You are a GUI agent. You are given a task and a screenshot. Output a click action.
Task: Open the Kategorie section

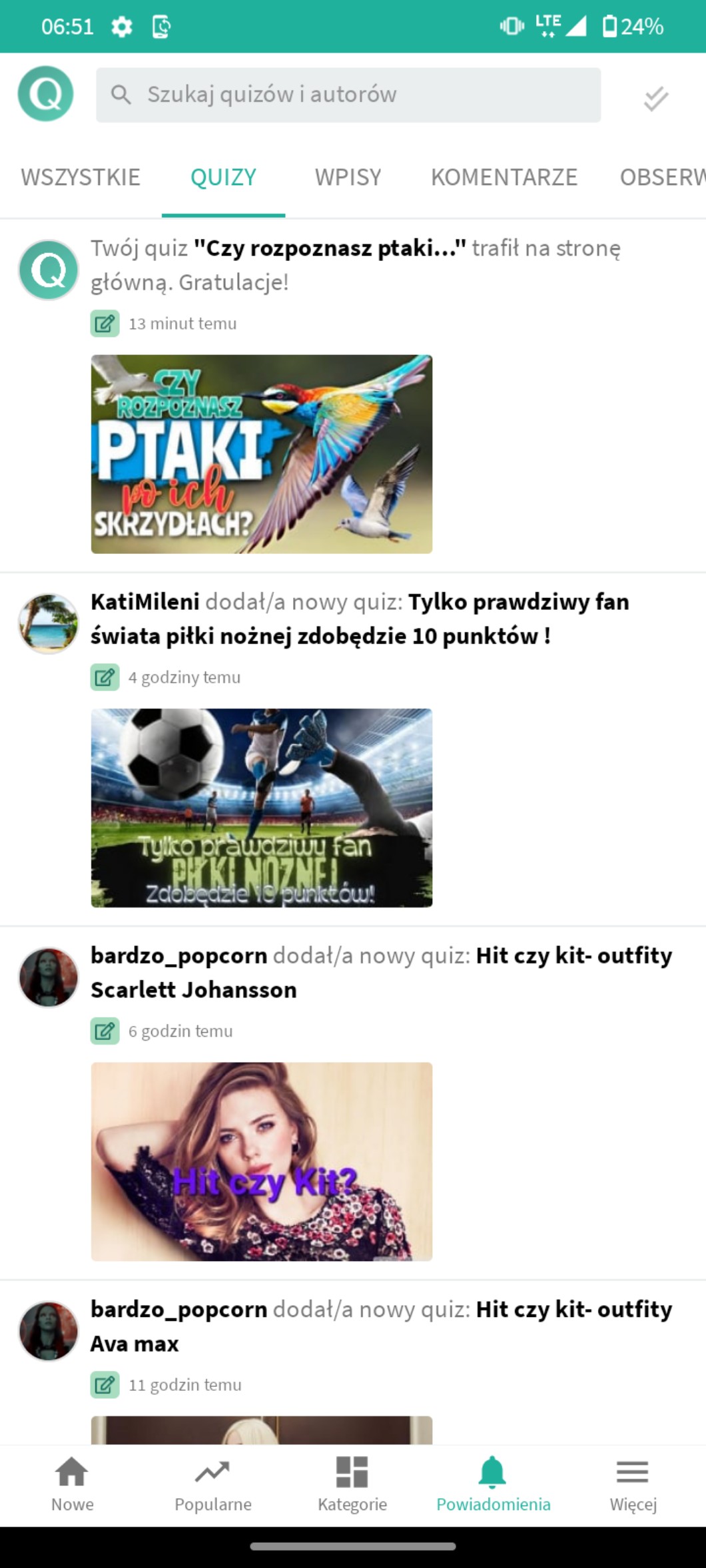[352, 1485]
